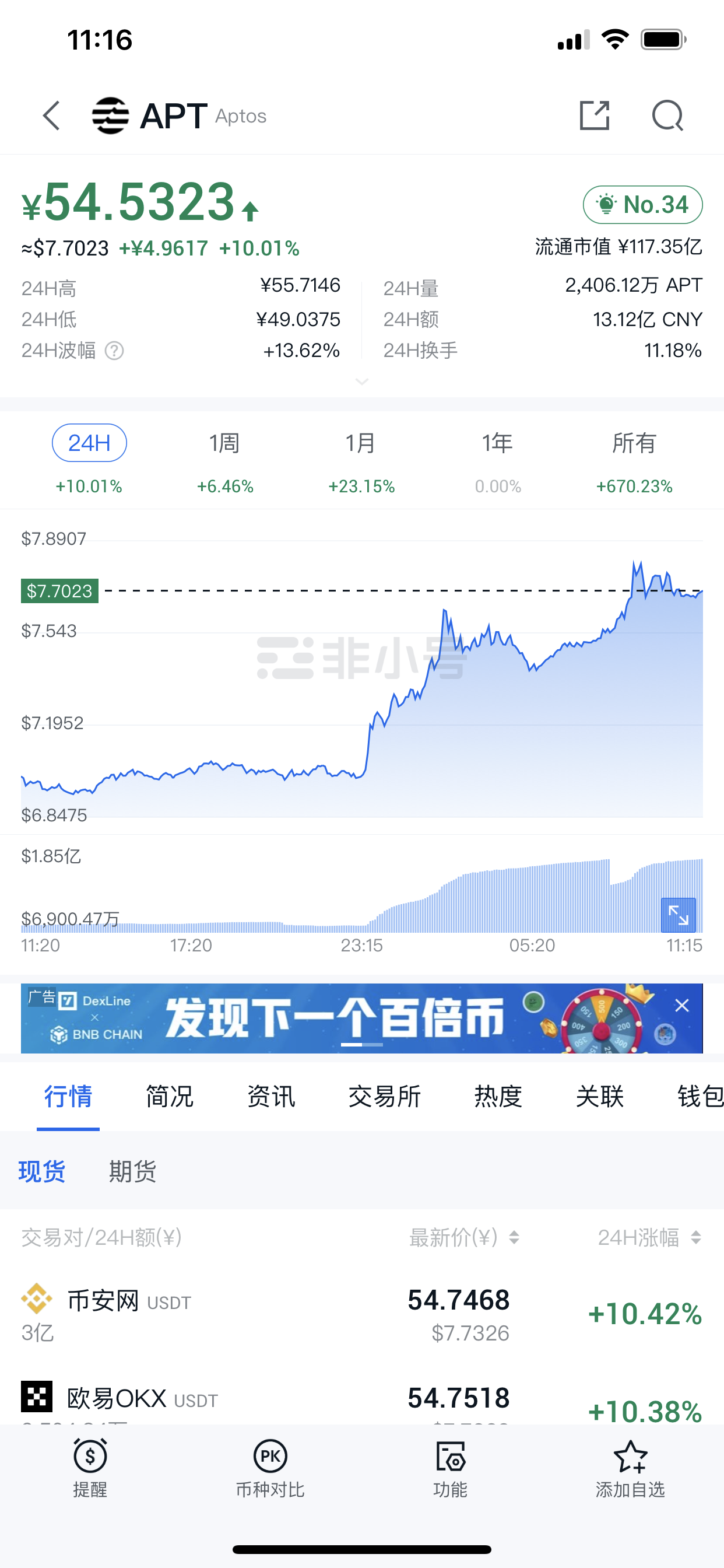The image size is (724, 1568).
Task: Dismiss the DexLine ad banner
Action: click(x=682, y=1006)
